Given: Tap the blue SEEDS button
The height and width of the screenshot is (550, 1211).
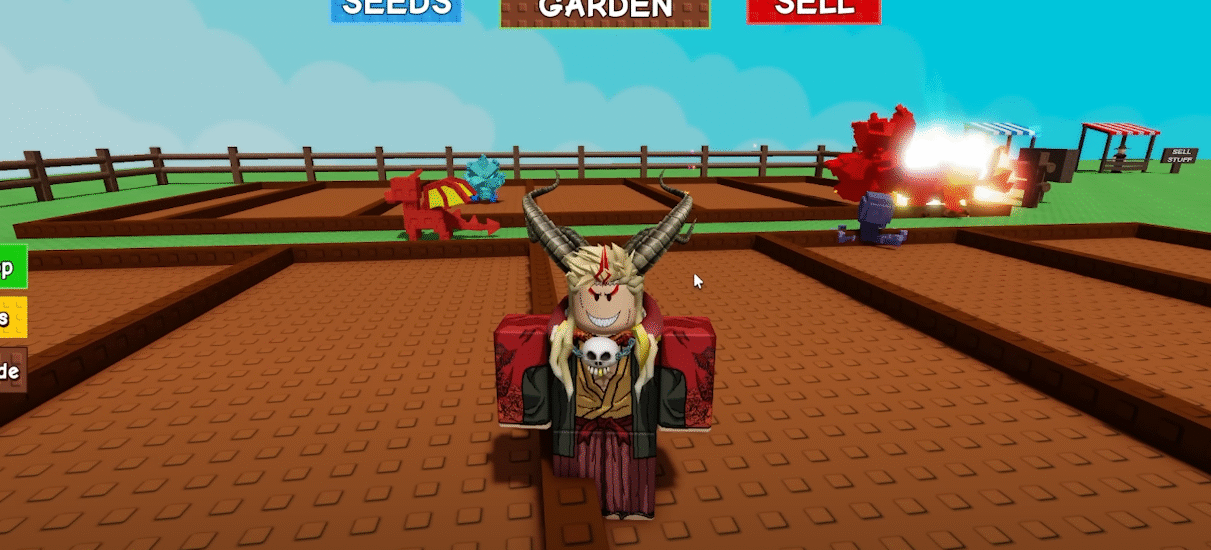Looking at the screenshot, I should point(396,9).
